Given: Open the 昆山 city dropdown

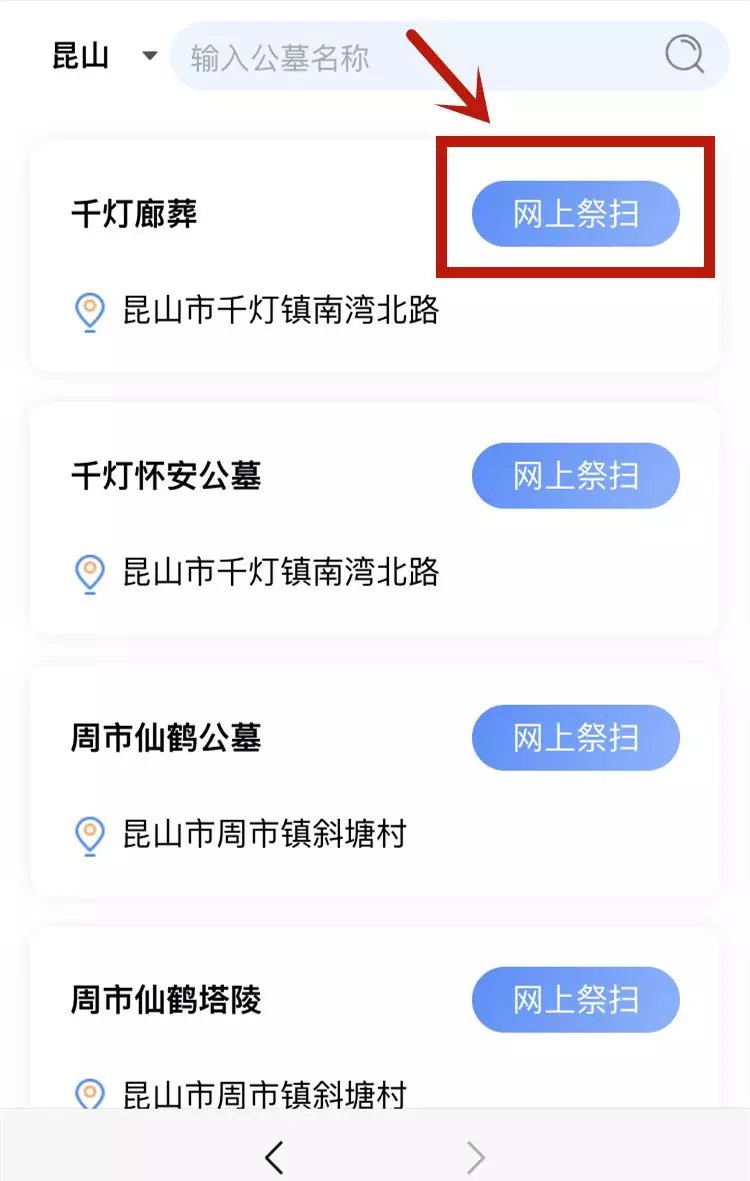Looking at the screenshot, I should (x=104, y=56).
